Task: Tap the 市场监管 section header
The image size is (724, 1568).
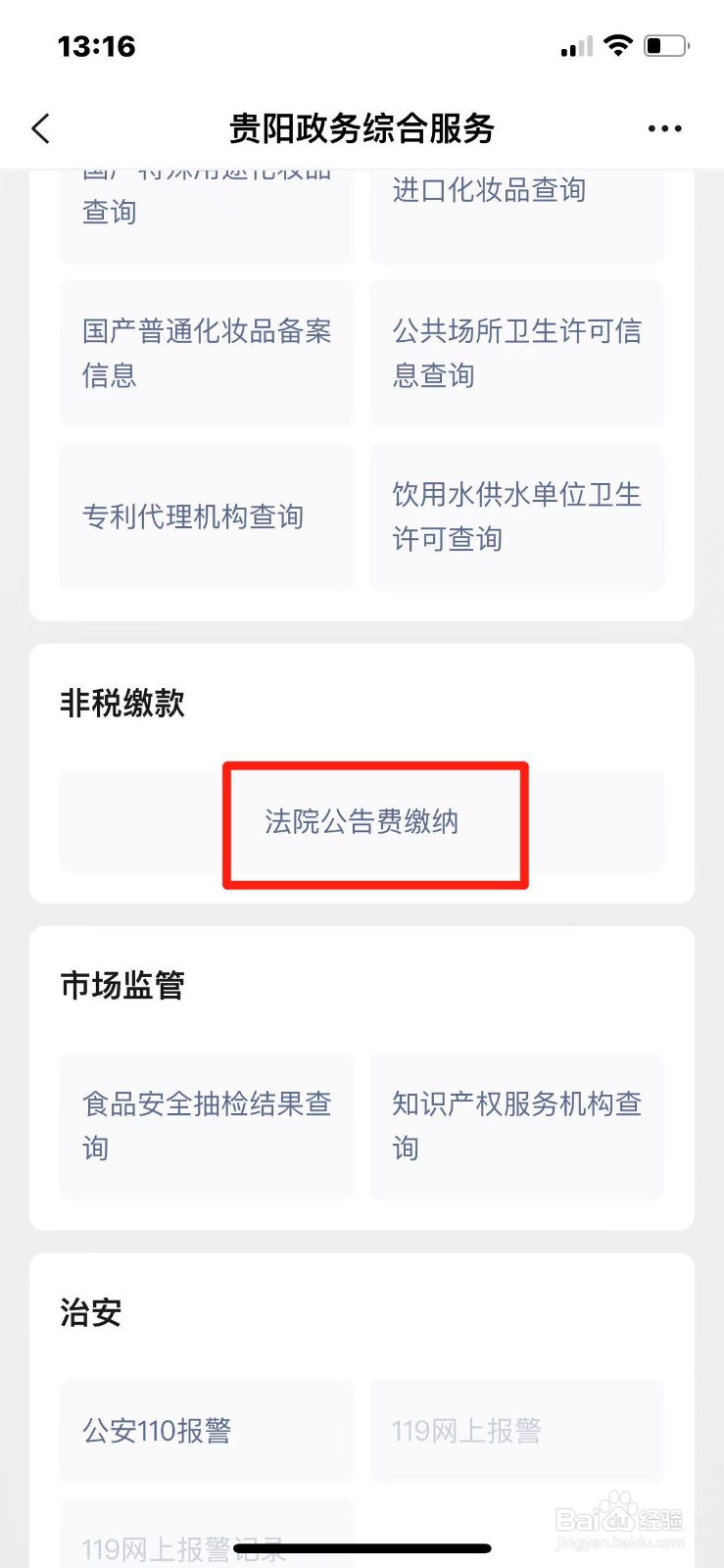Action: click(x=122, y=985)
